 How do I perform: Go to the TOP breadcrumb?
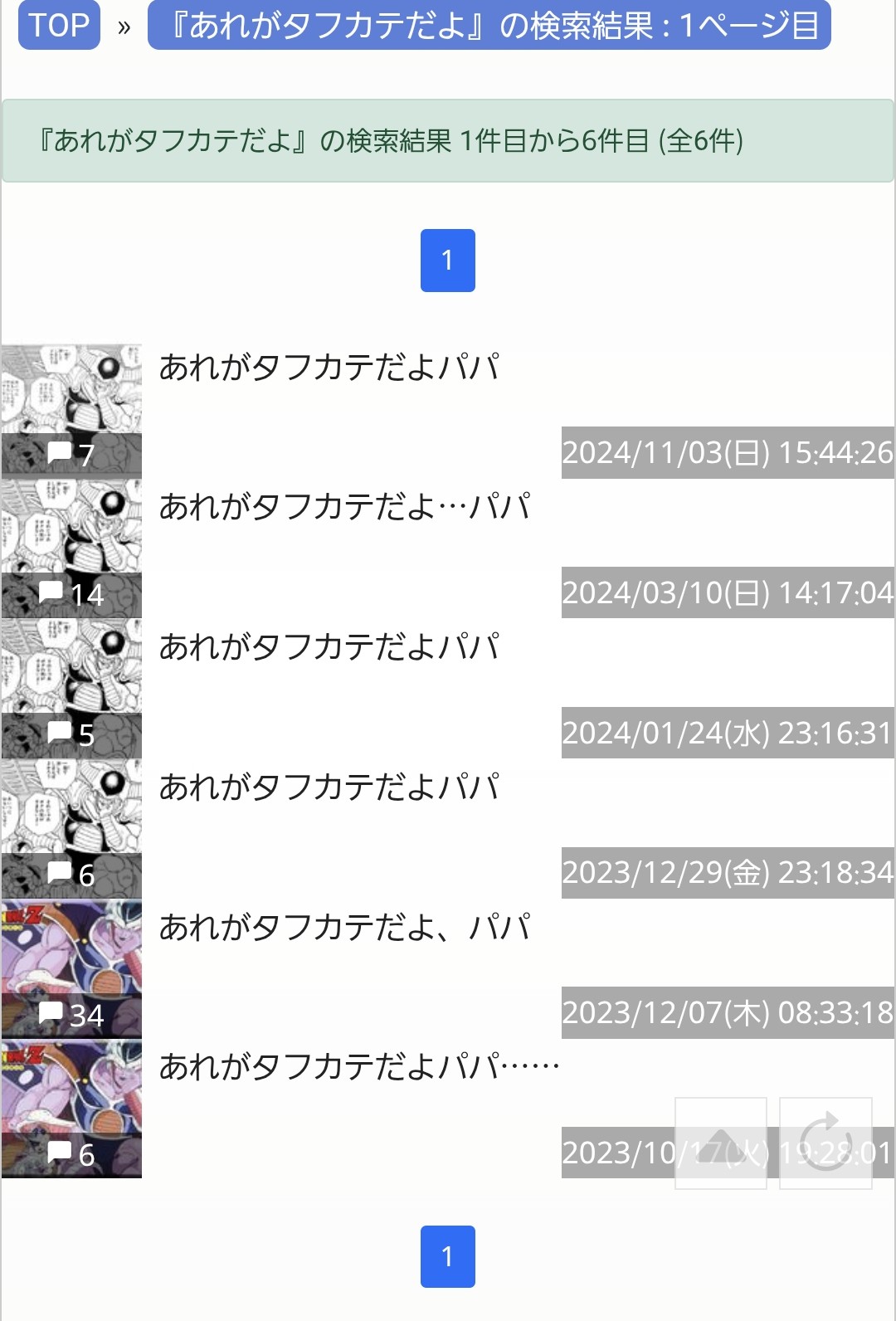point(59,25)
